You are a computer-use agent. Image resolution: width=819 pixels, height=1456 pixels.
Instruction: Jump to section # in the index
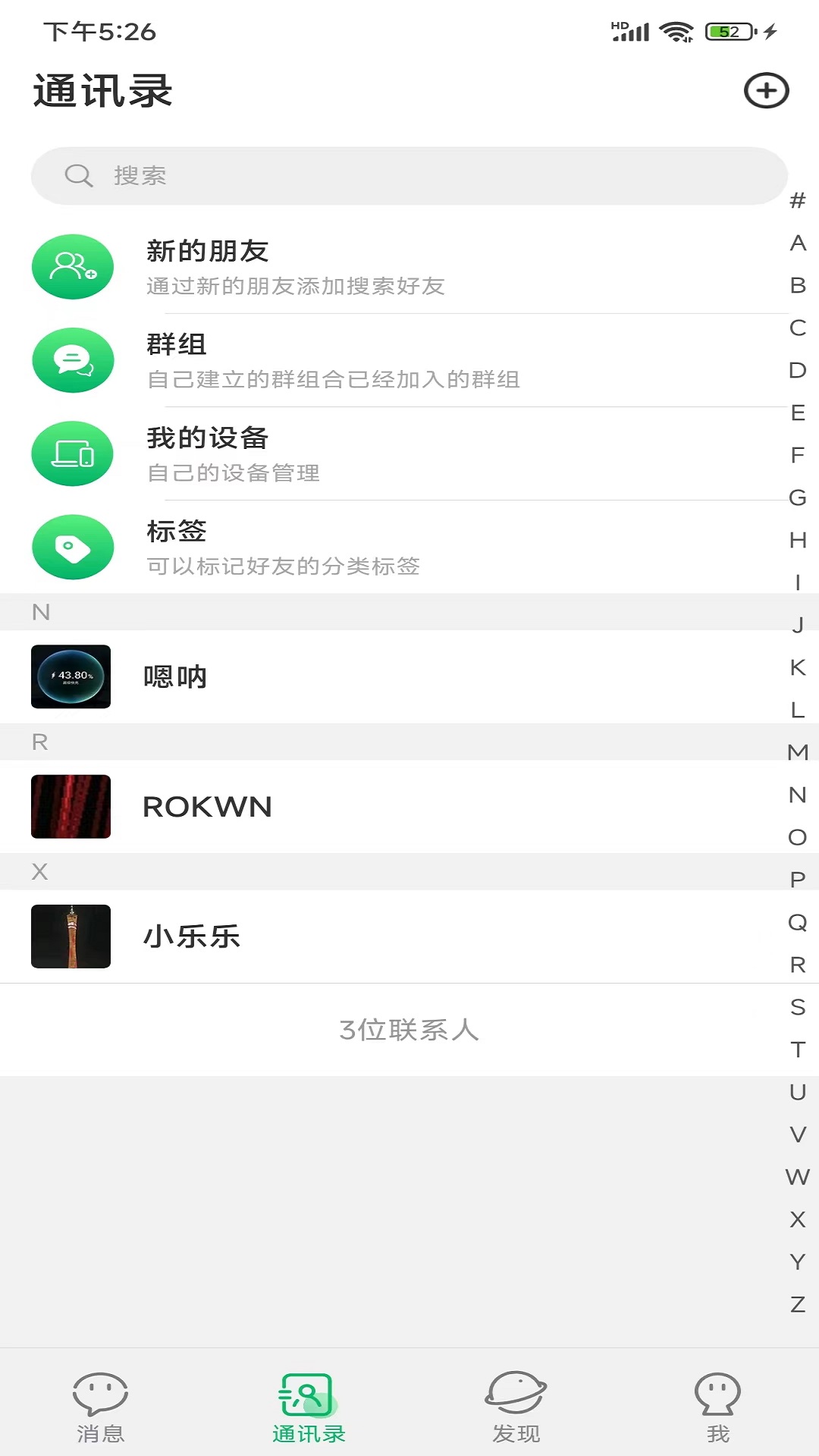pyautogui.click(x=795, y=201)
